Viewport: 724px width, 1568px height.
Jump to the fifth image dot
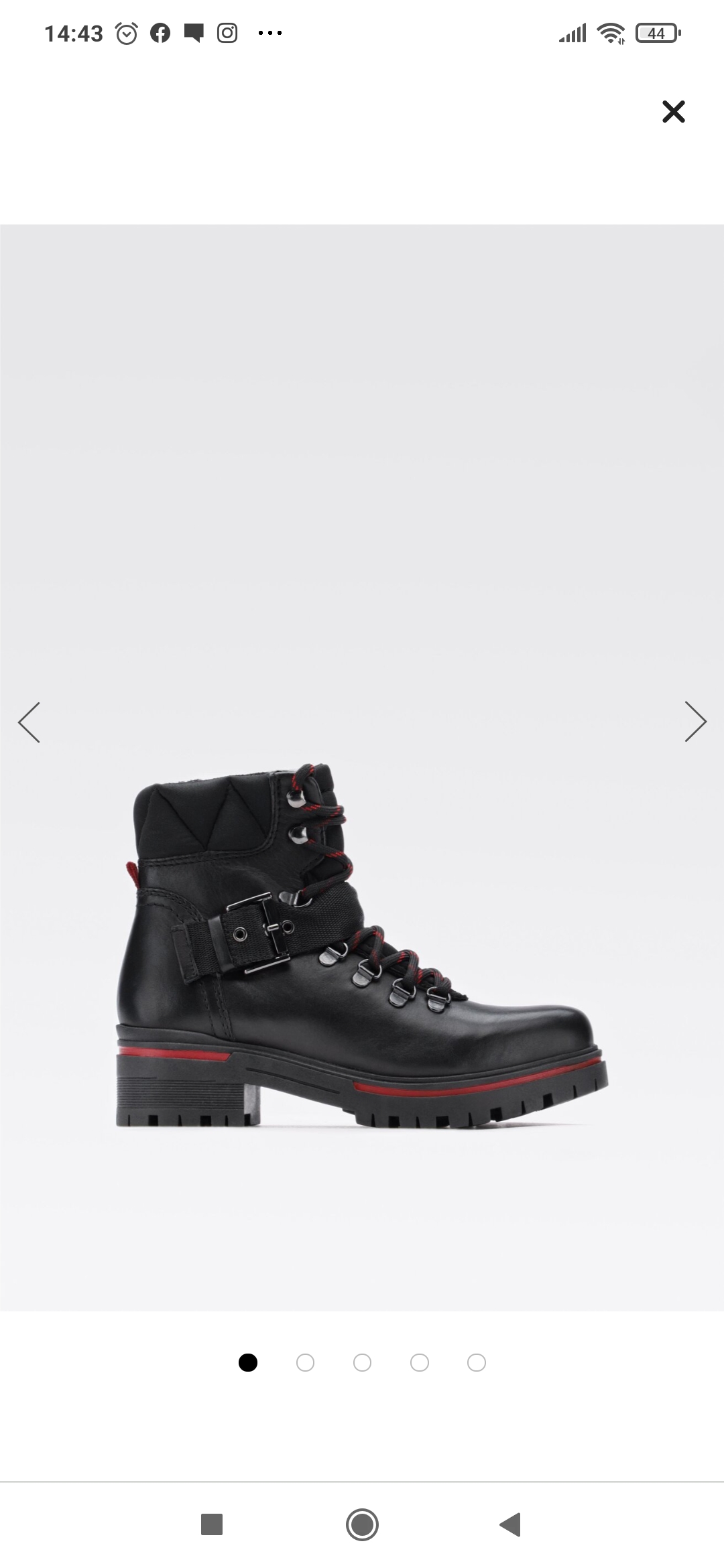(x=477, y=1362)
